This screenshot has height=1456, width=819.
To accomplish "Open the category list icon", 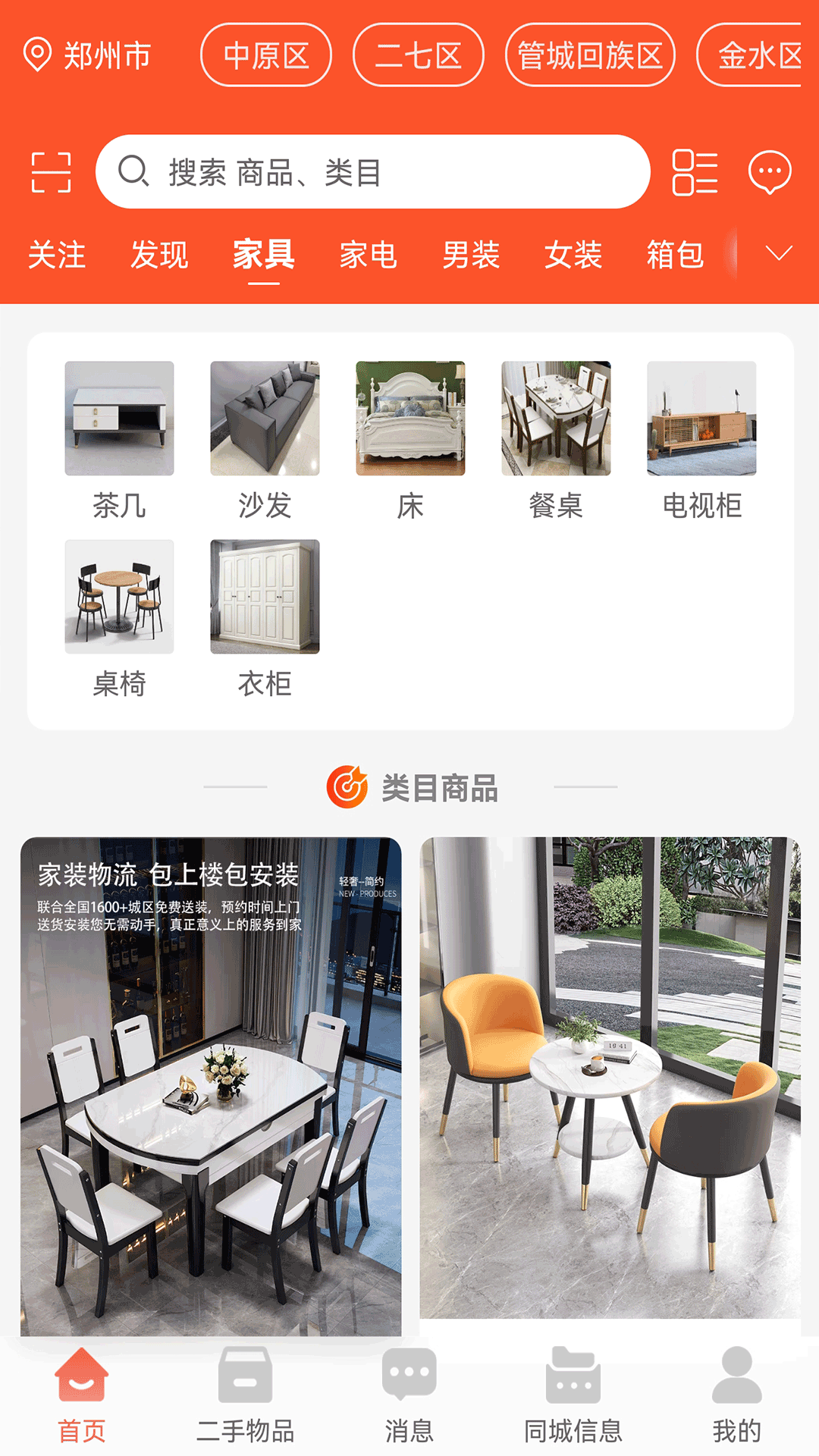I will [x=694, y=172].
